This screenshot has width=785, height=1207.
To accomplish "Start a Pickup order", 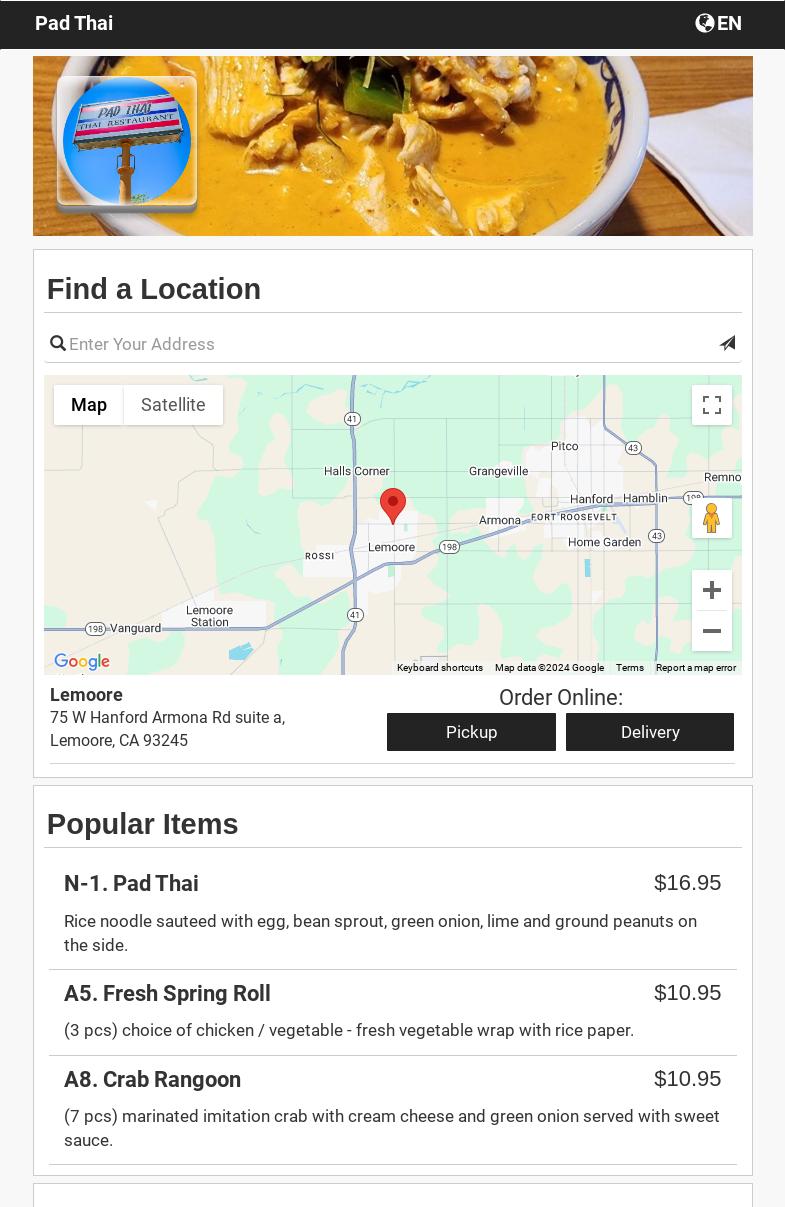I will pyautogui.click(x=471, y=732).
